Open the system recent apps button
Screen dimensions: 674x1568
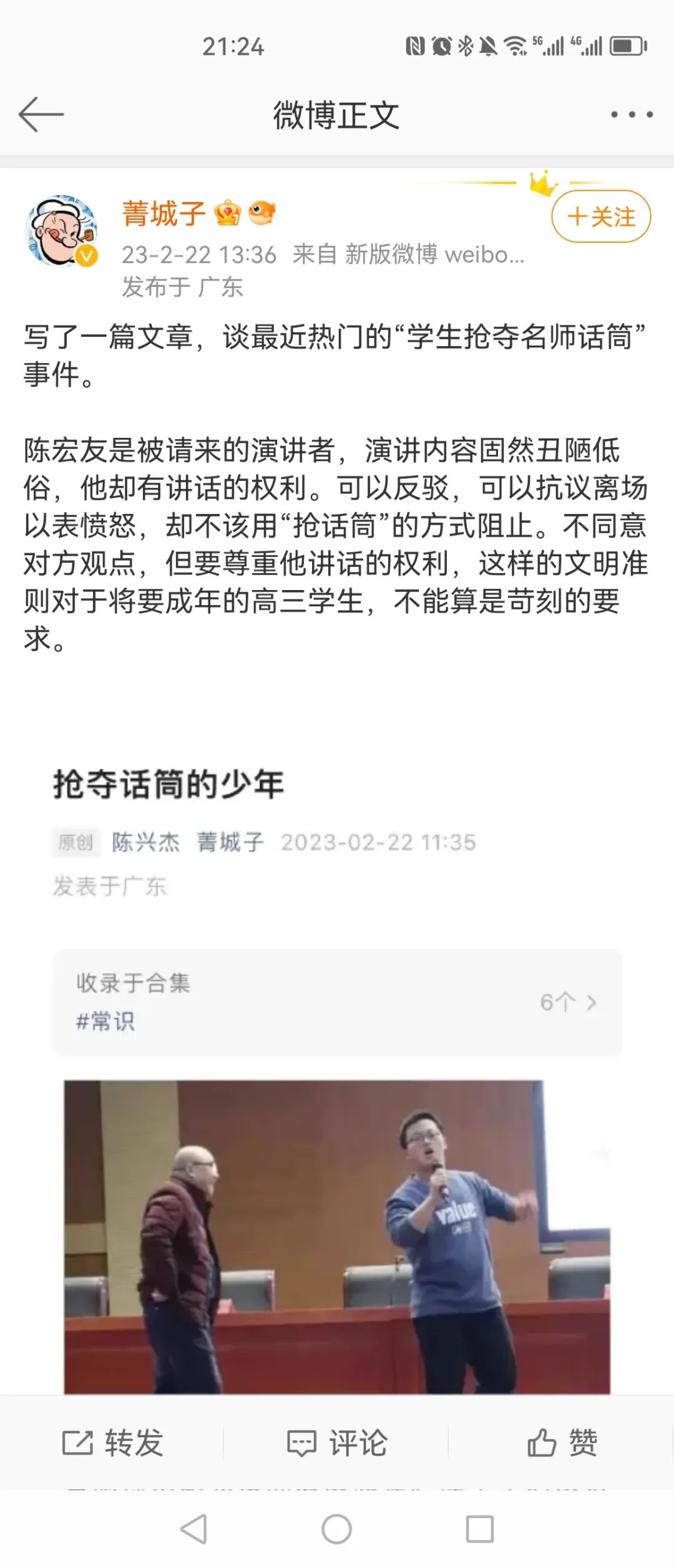[480, 1529]
